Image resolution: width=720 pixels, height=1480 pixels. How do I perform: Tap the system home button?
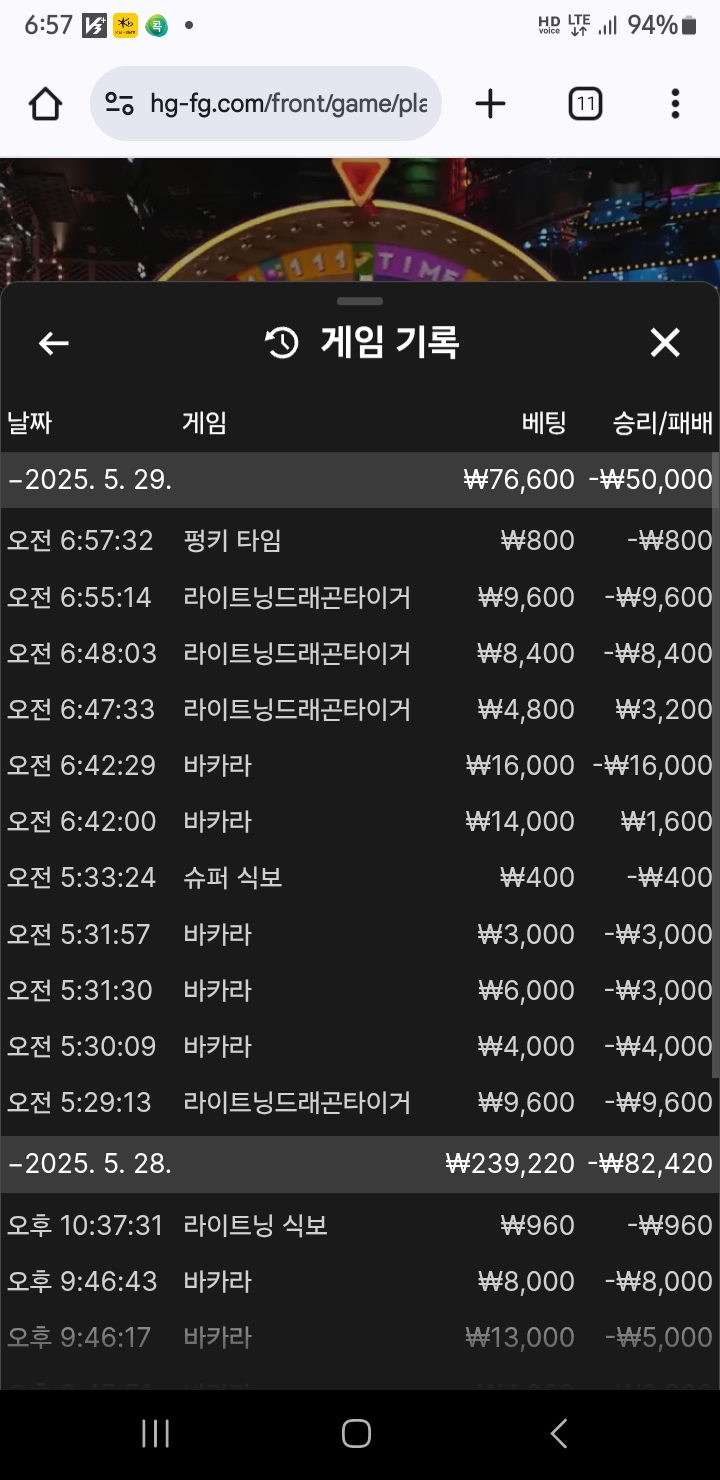pos(357,1433)
